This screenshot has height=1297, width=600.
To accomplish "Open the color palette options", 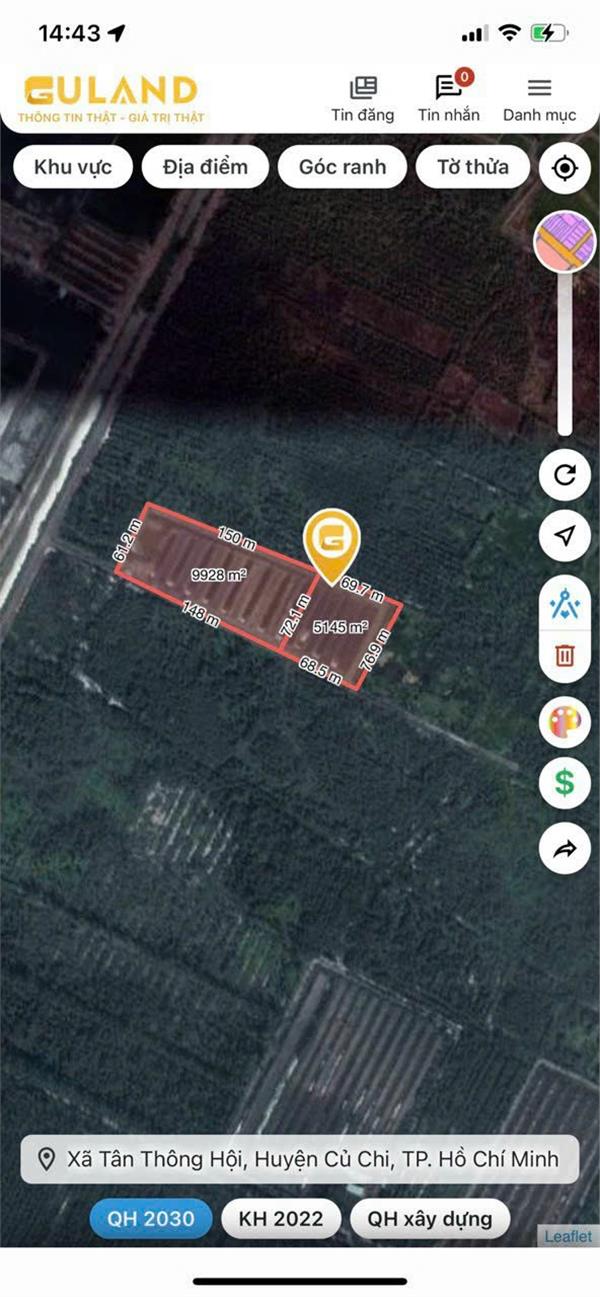I will click(565, 723).
